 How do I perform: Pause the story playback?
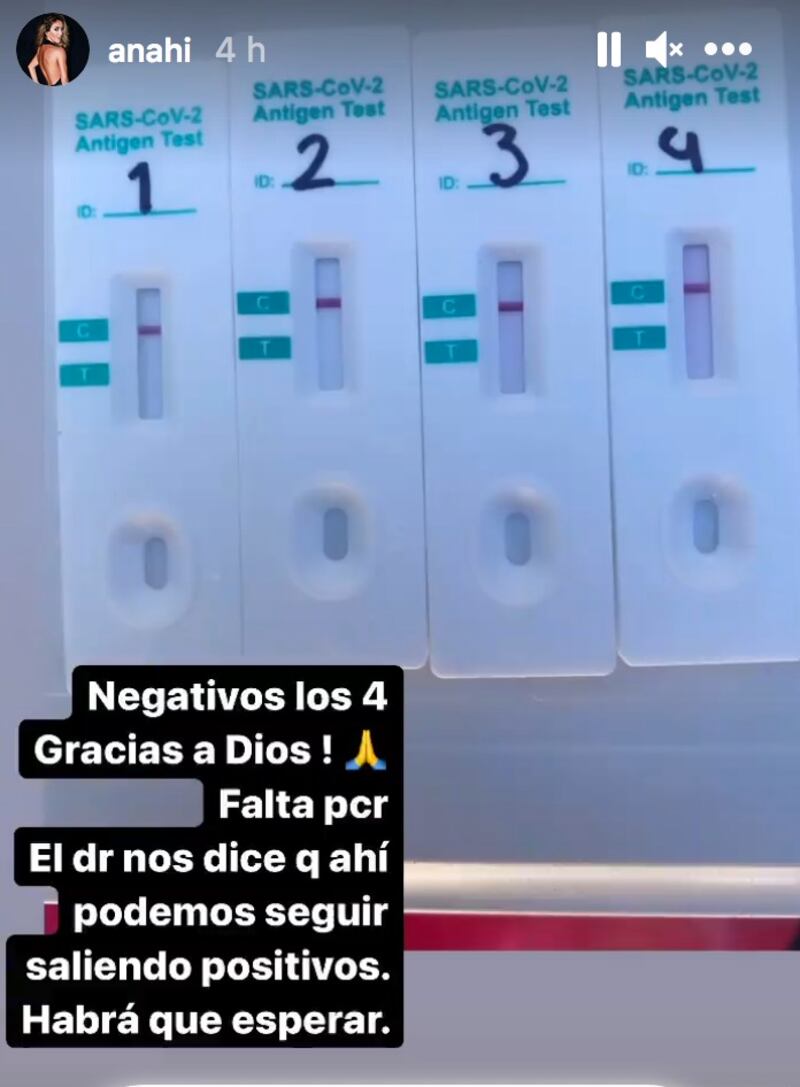tap(608, 49)
